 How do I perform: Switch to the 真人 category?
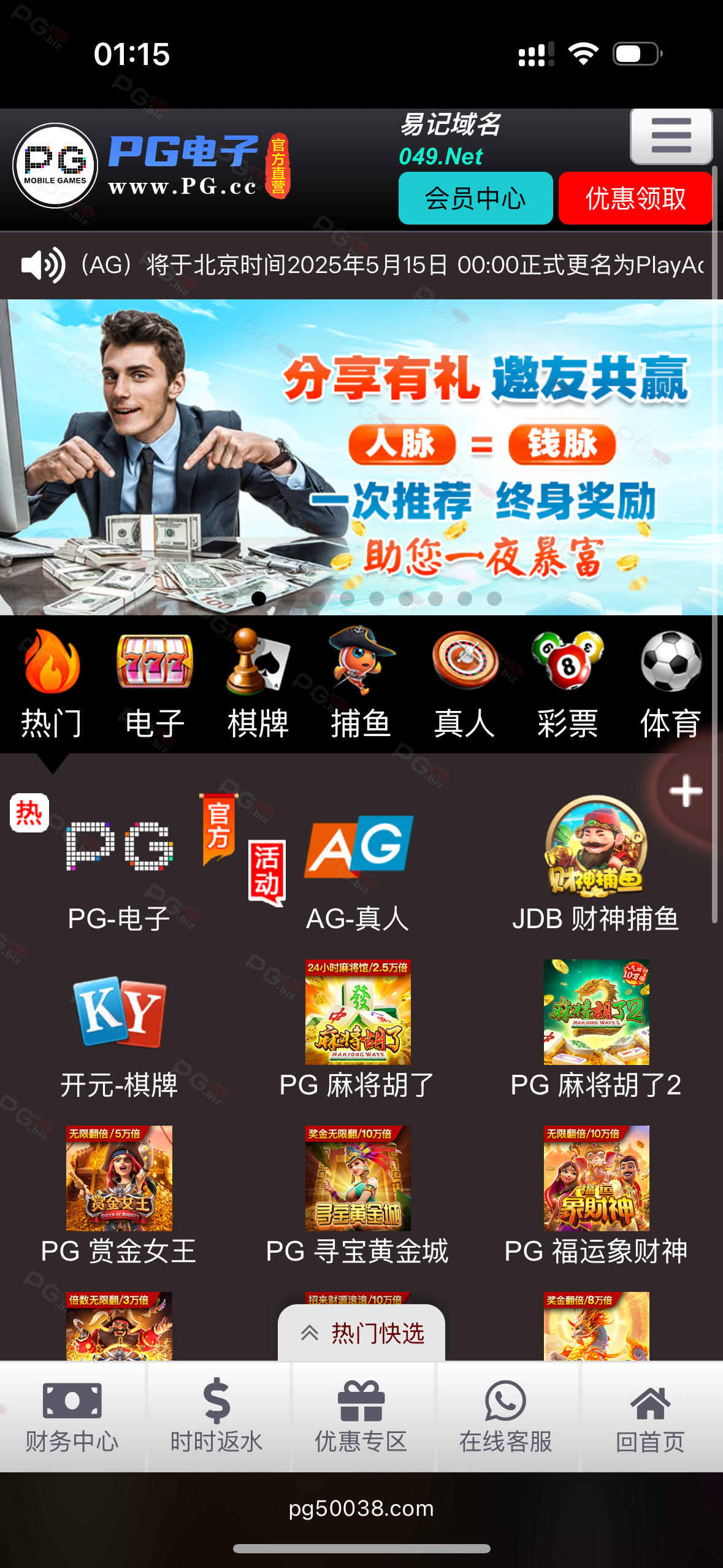coord(464,684)
